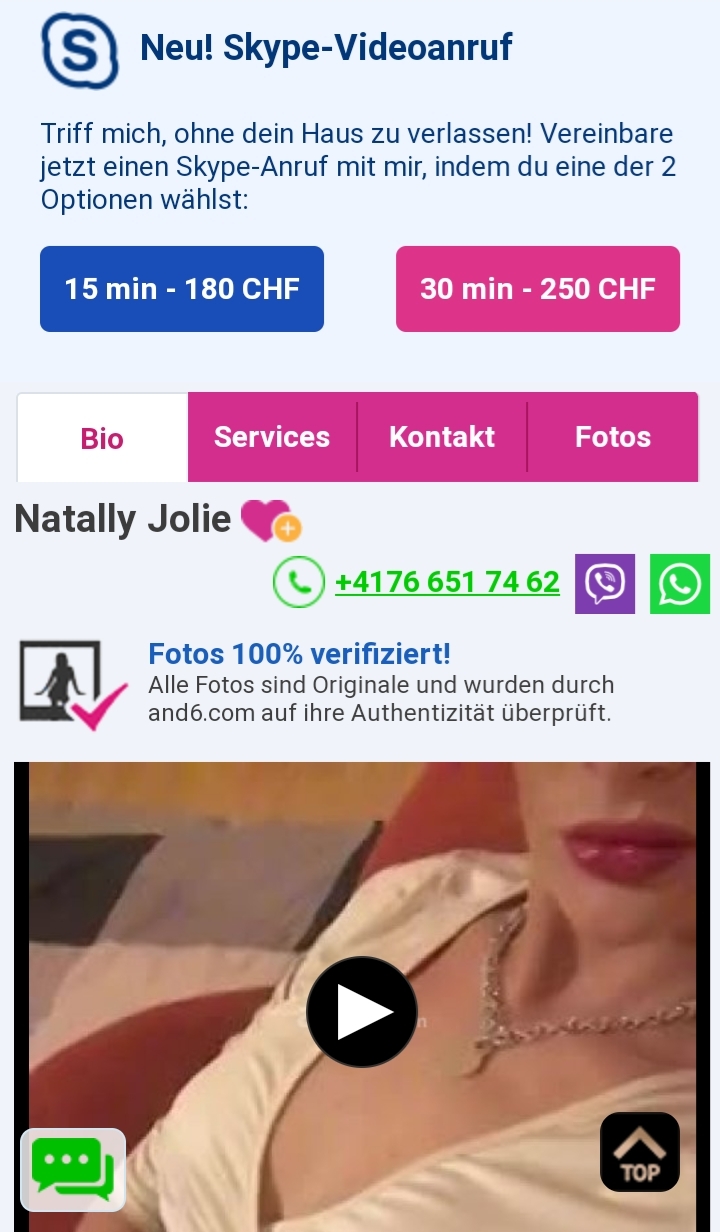Switch to the Services tab
Image resolution: width=720 pixels, height=1232 pixels.
(x=272, y=437)
